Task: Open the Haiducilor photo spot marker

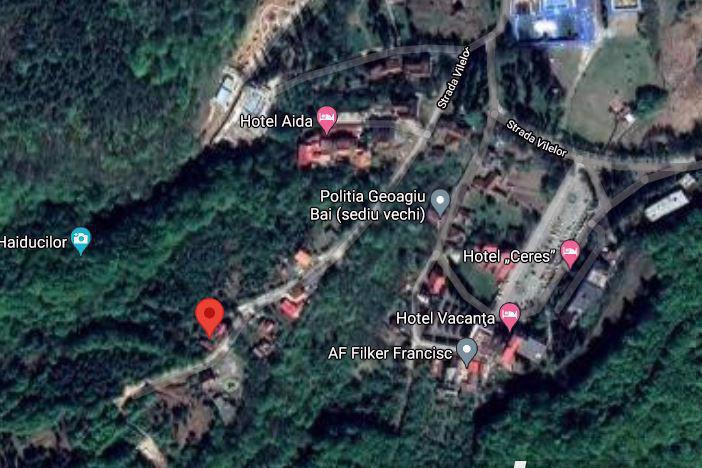Action: point(81,240)
